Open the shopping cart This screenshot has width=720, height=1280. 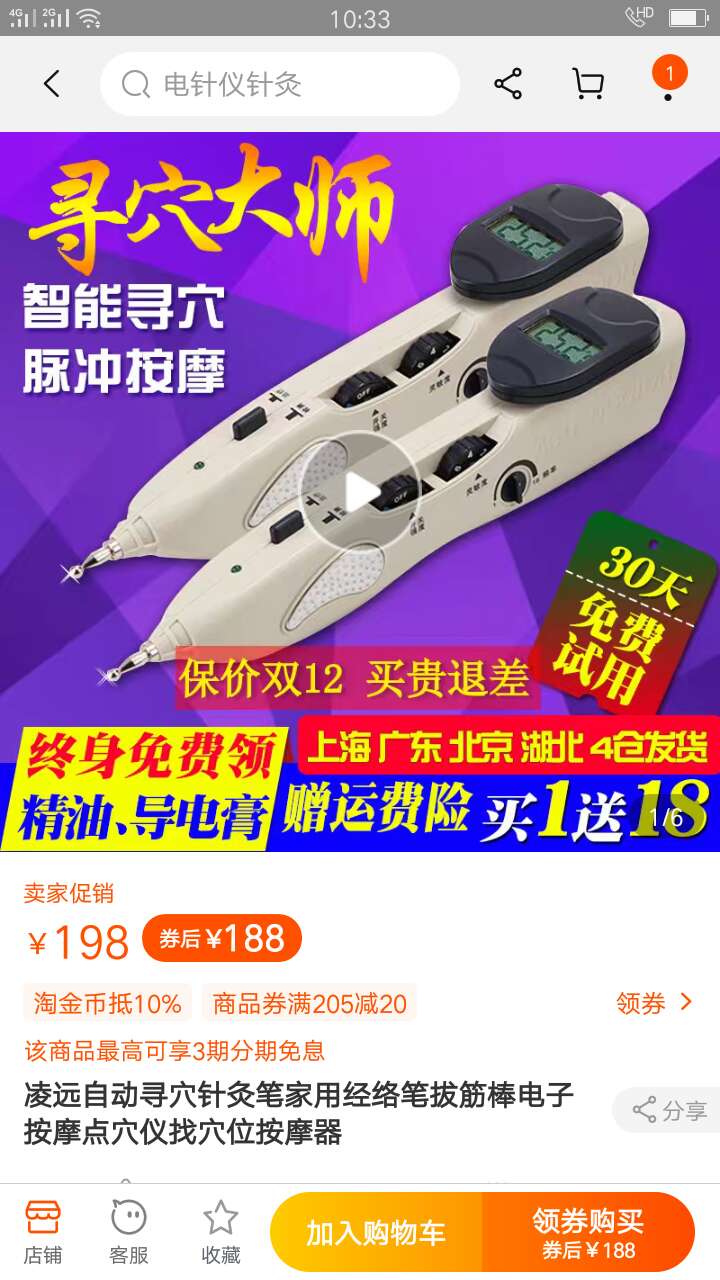point(588,84)
